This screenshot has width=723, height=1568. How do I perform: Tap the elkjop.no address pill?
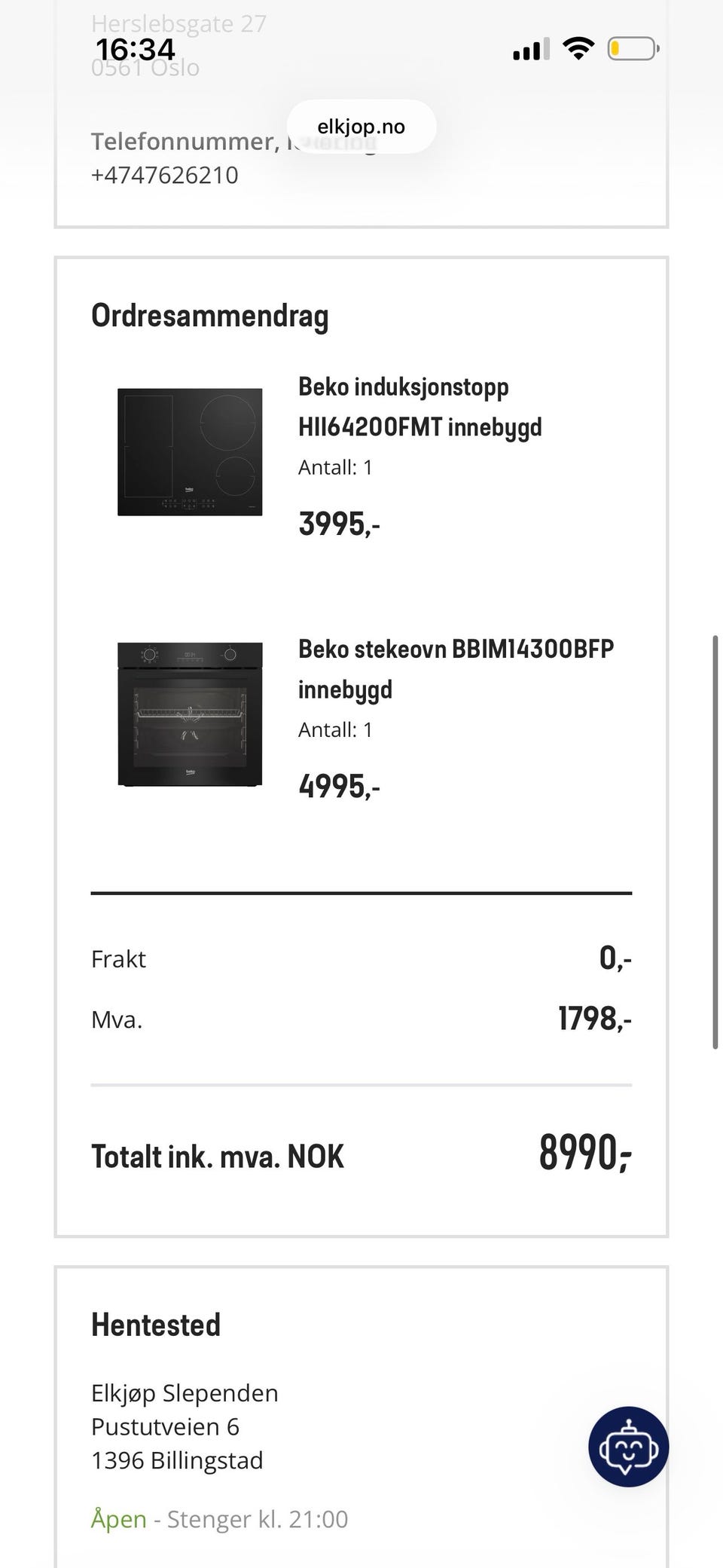pyautogui.click(x=361, y=127)
